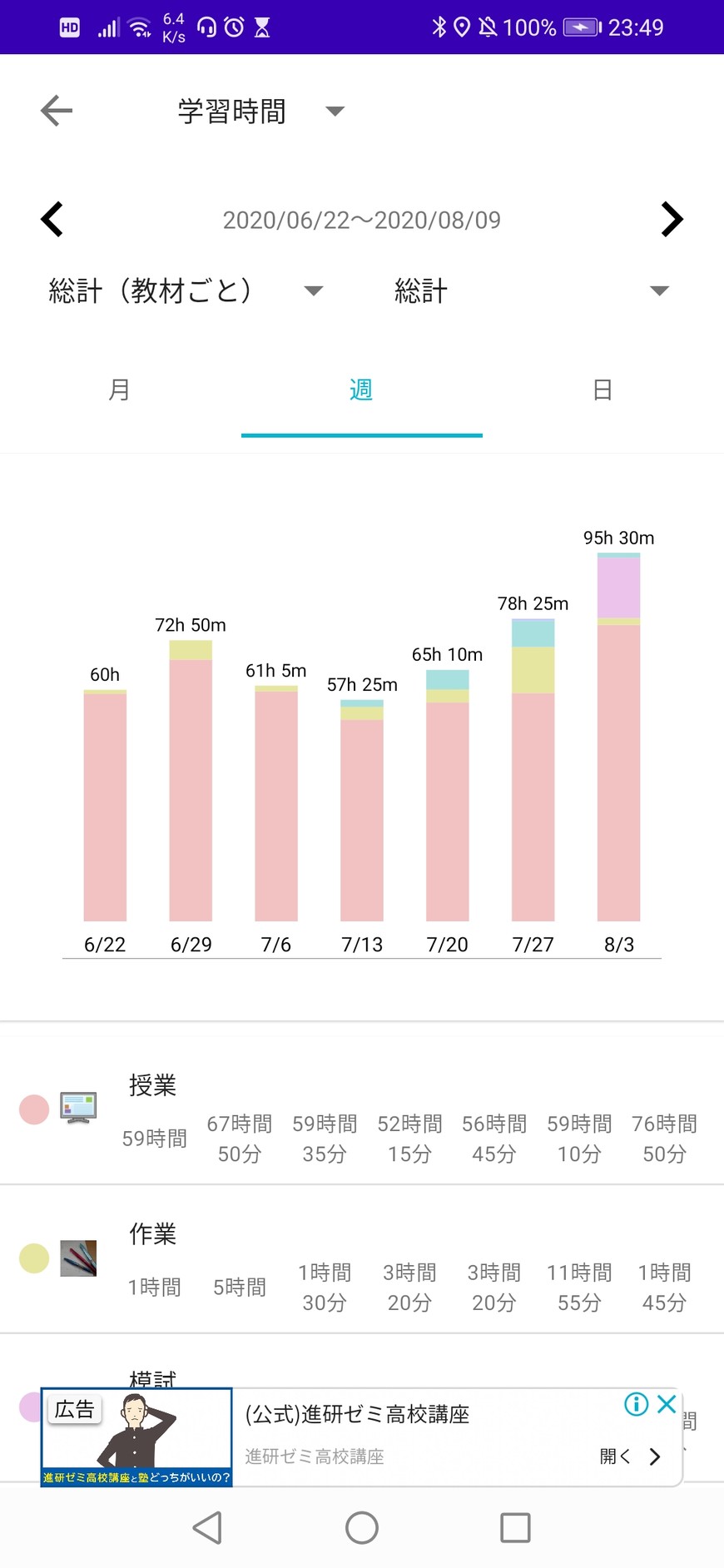Close the ad banner
Image resolution: width=724 pixels, height=1568 pixels.
tap(667, 1405)
